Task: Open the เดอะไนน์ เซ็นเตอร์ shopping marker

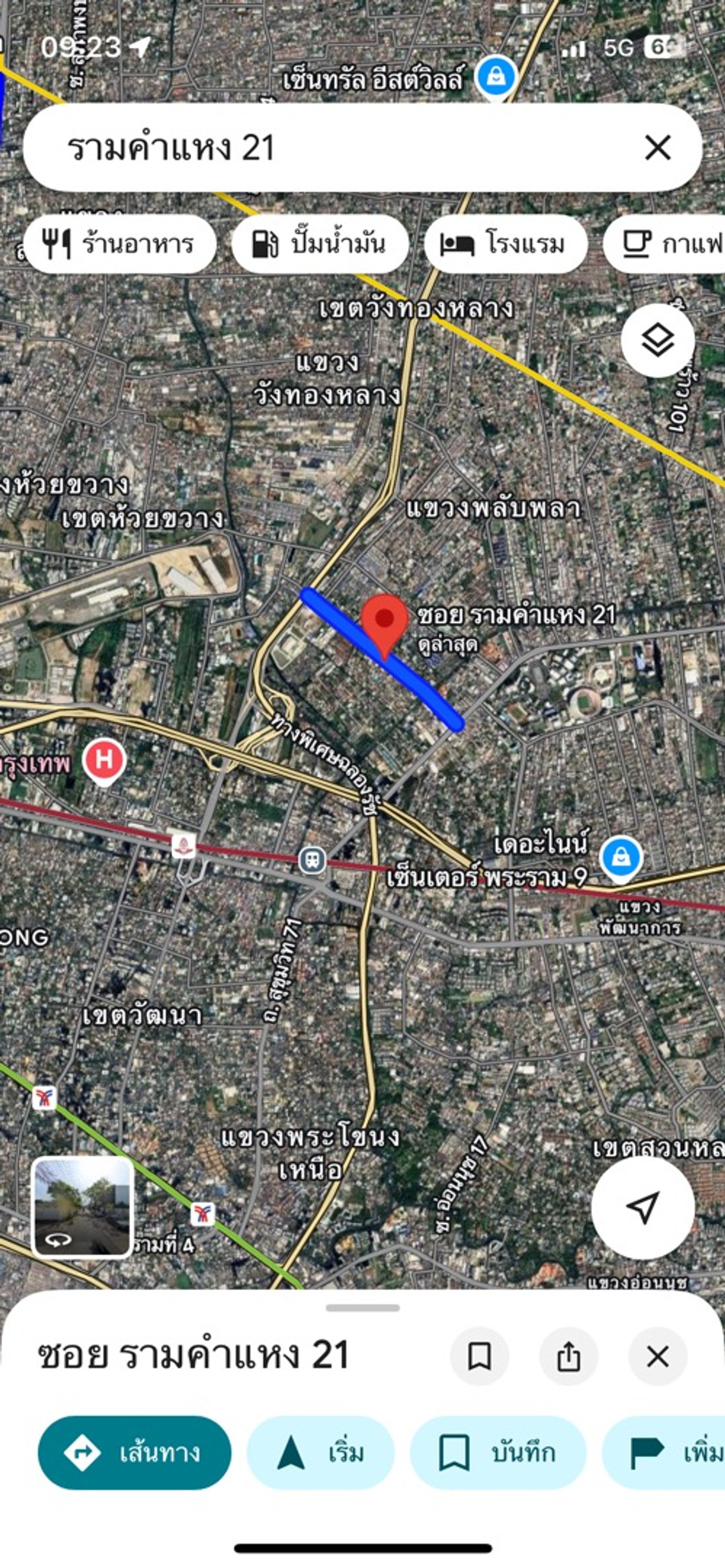Action: tap(620, 857)
